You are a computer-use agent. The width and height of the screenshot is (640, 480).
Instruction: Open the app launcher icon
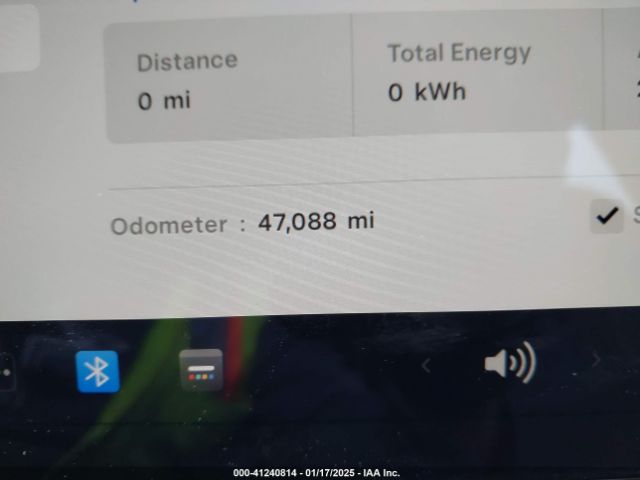click(200, 370)
